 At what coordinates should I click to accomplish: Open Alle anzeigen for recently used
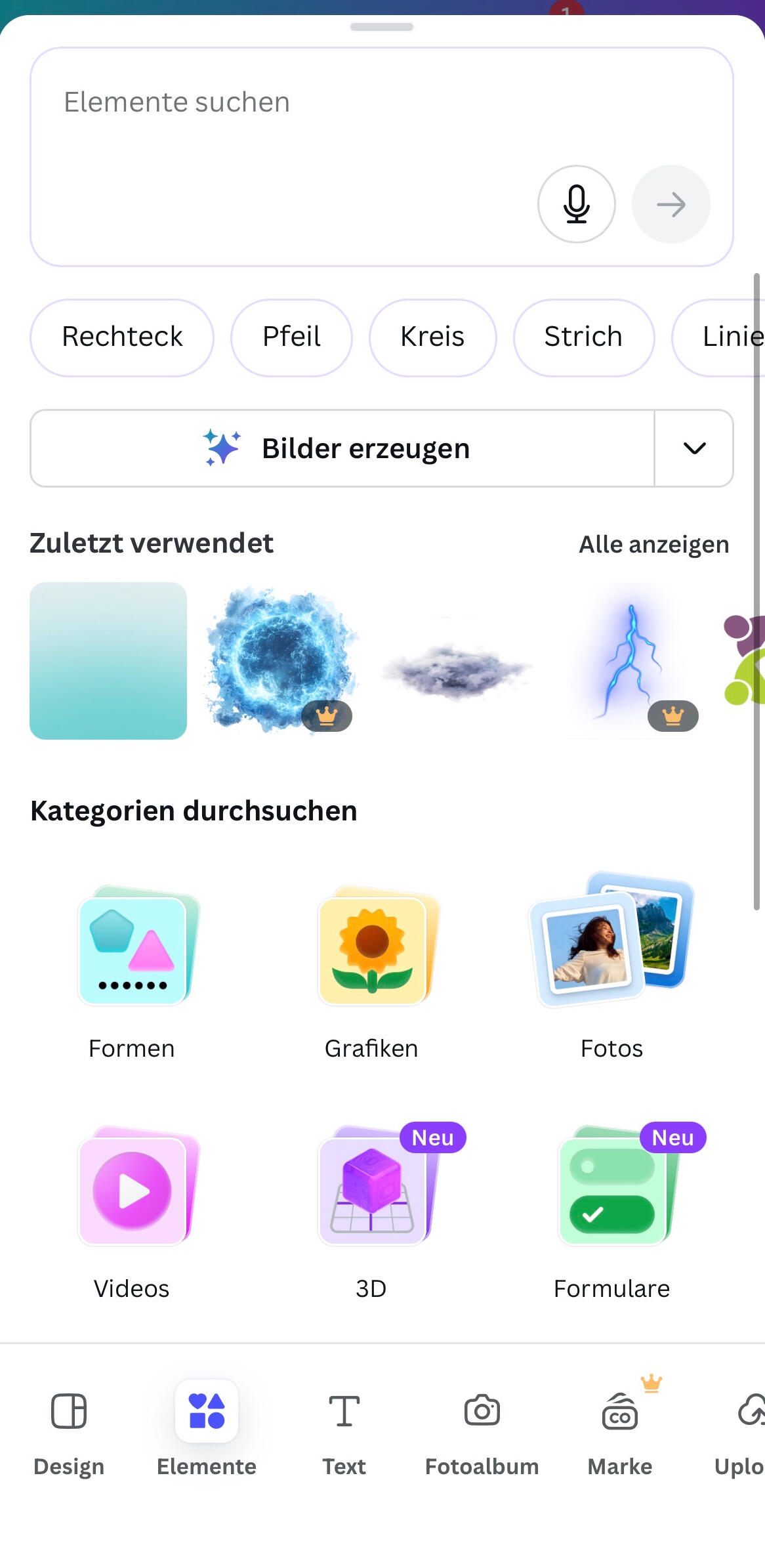pyautogui.click(x=653, y=545)
